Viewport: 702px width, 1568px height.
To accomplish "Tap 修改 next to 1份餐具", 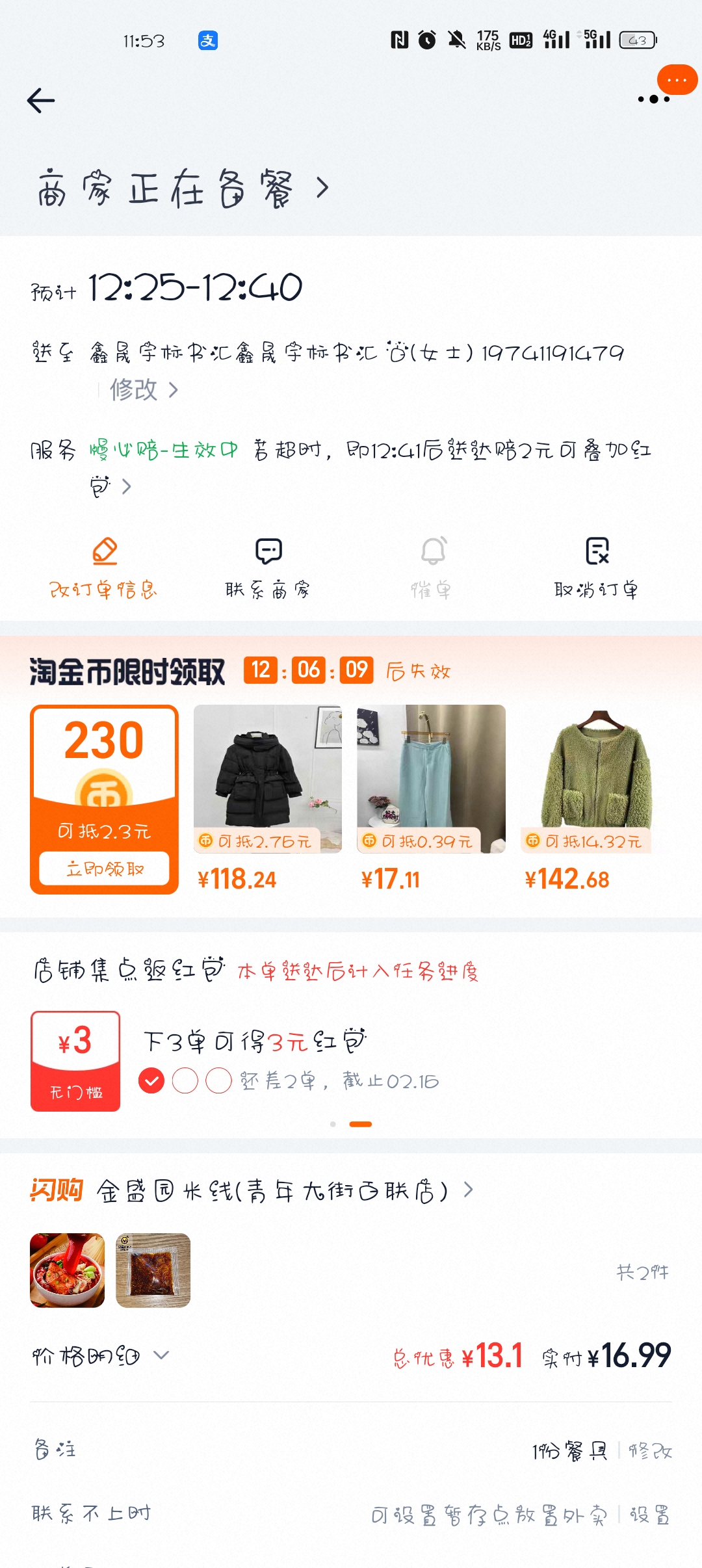I will (650, 1451).
